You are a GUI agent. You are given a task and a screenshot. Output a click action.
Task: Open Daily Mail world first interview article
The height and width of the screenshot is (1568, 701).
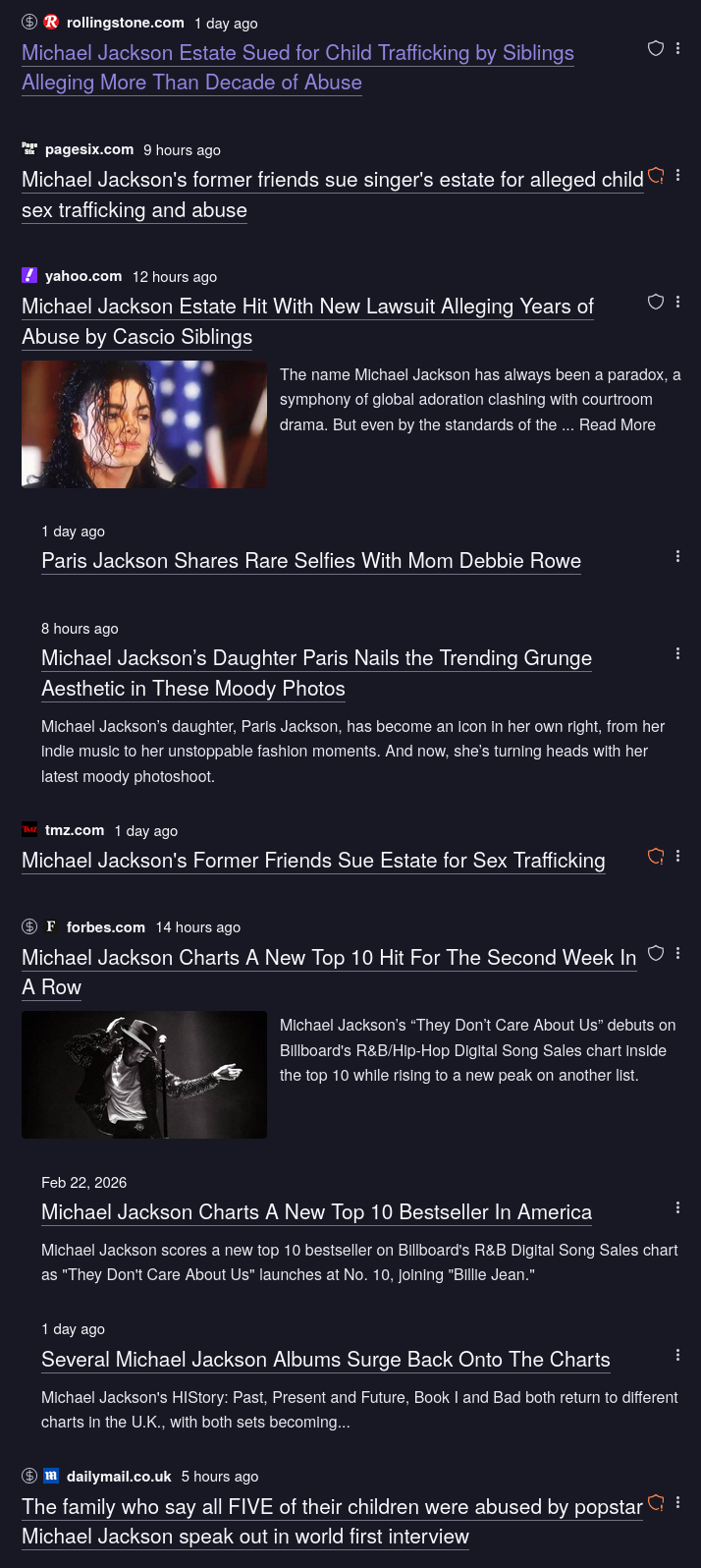pos(332,1508)
